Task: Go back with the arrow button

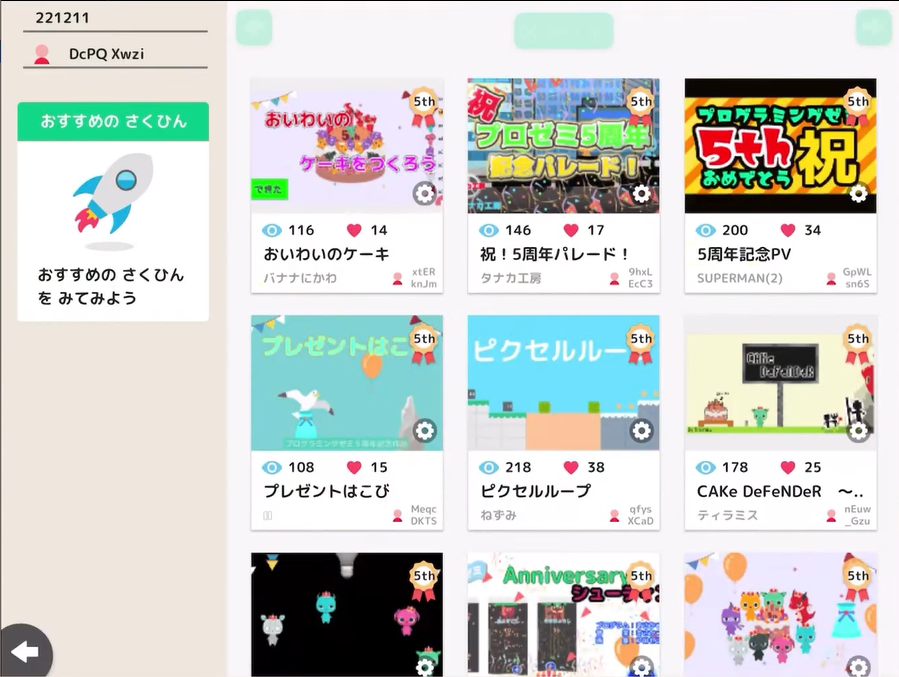Action: coord(25,652)
